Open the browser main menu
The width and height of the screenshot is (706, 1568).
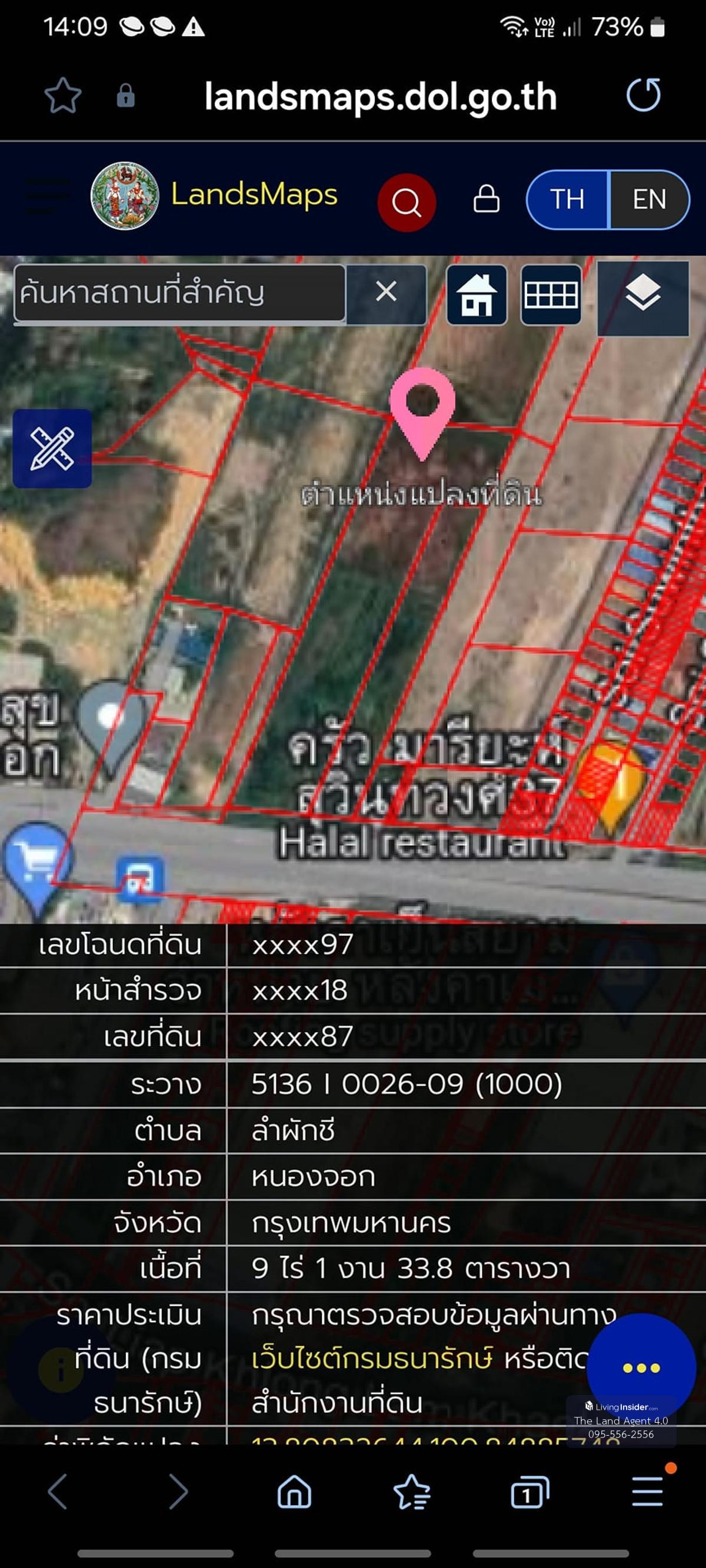point(647,1492)
